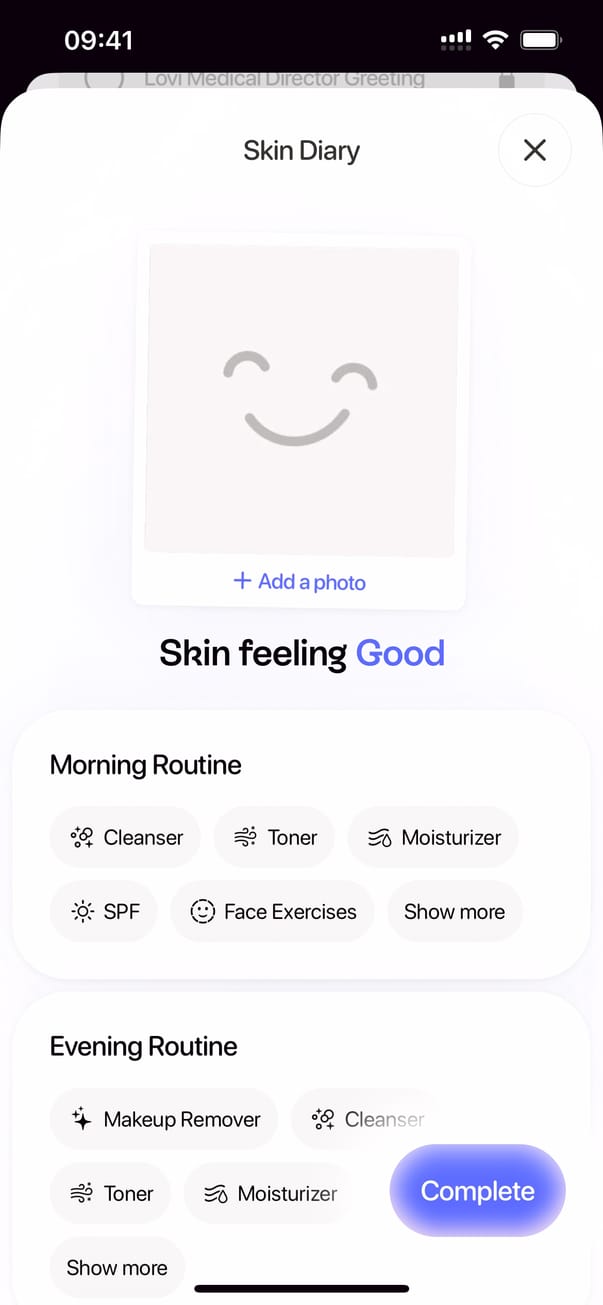
Task: Change the Good skin feeling rating
Action: pyautogui.click(x=400, y=654)
